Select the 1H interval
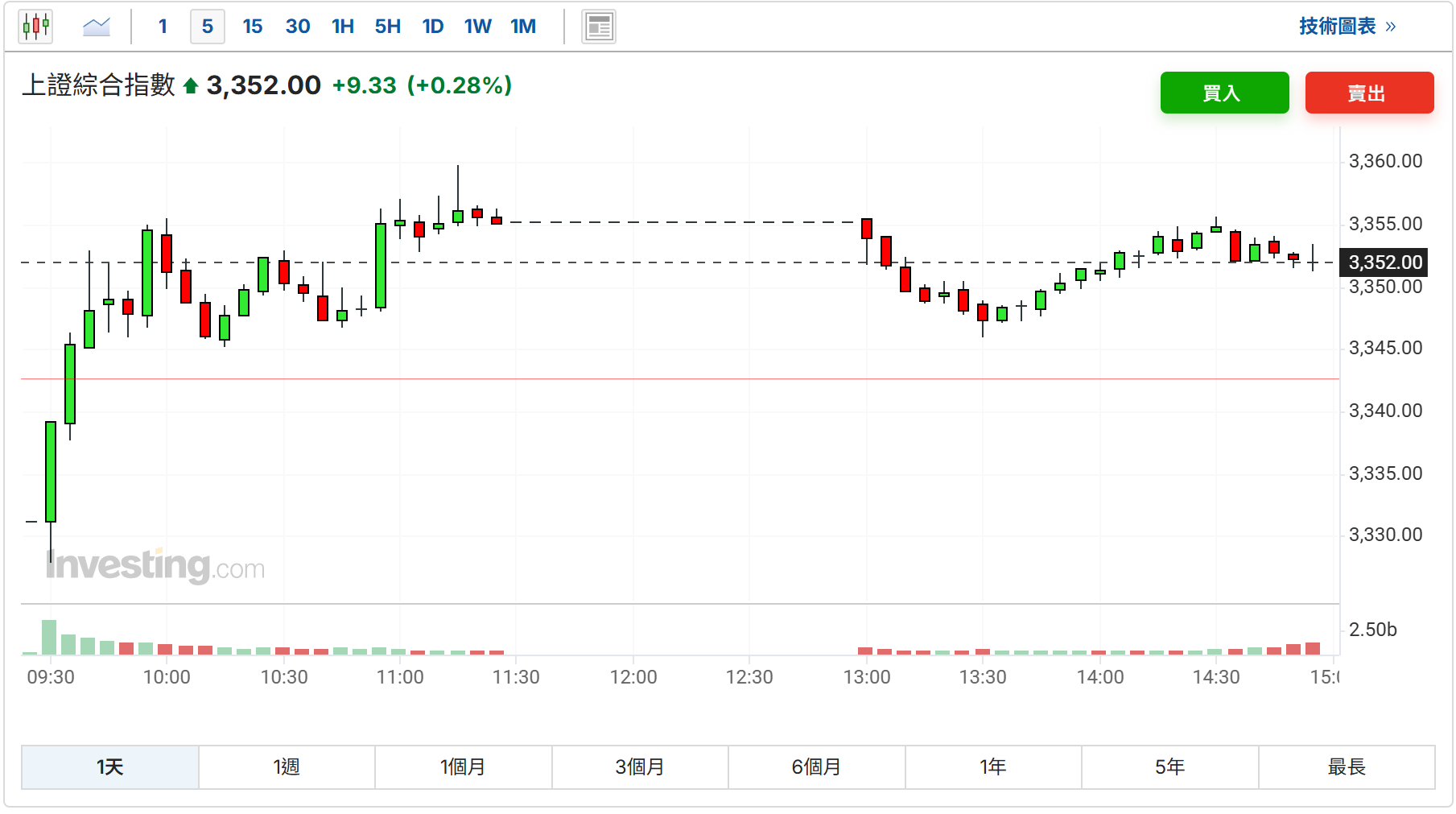 pyautogui.click(x=343, y=27)
